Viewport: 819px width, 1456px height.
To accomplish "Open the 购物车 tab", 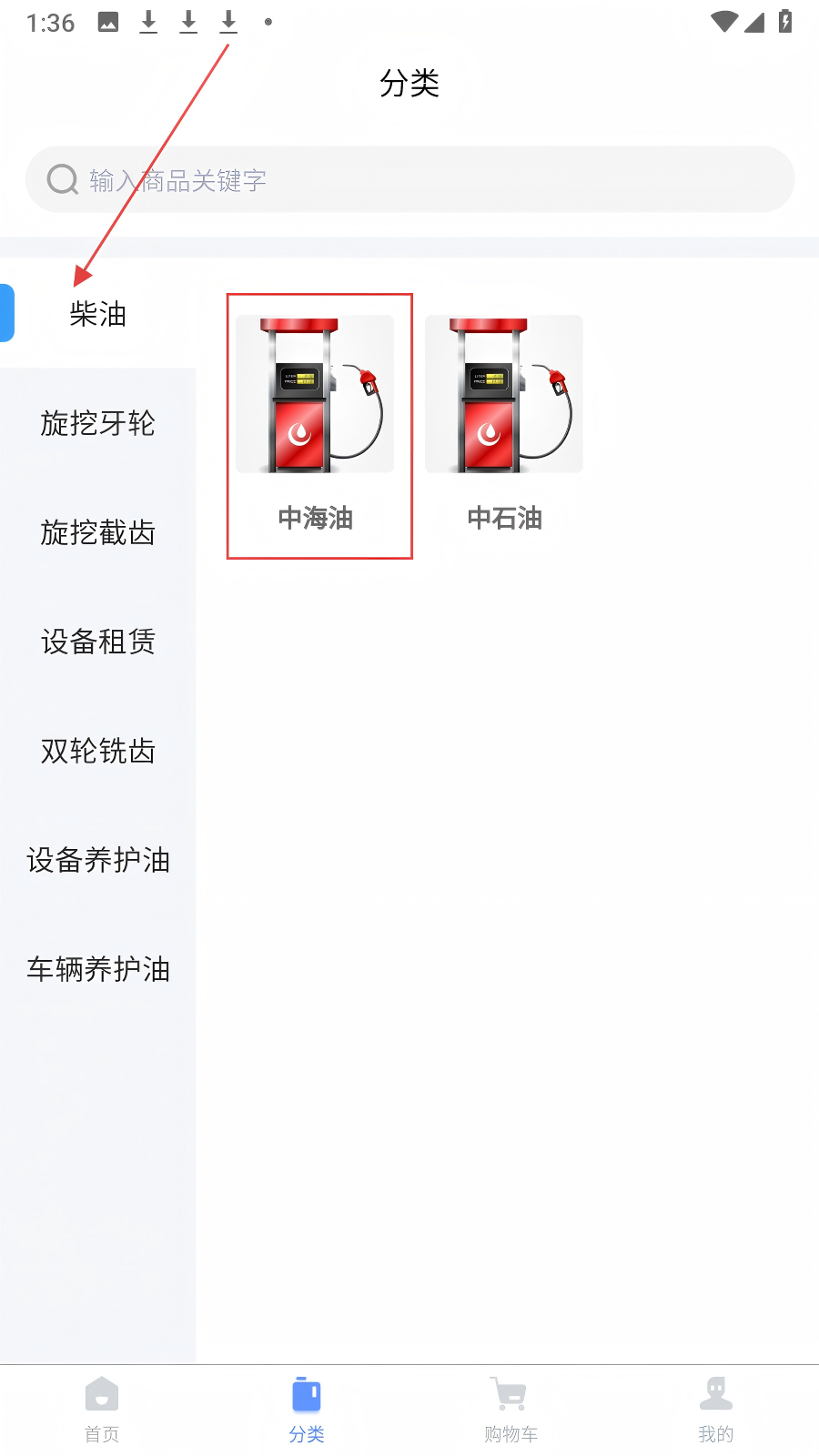I will pyautogui.click(x=511, y=1410).
